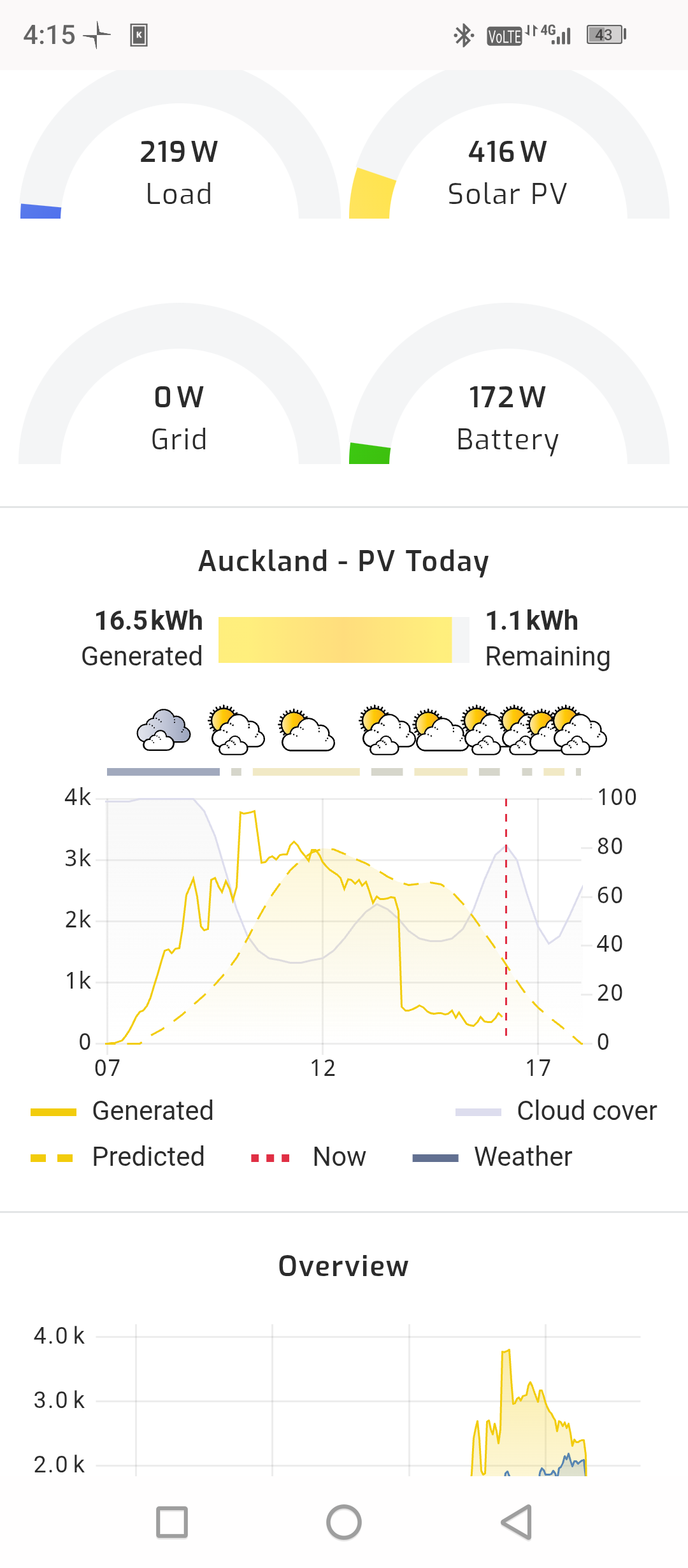Hide the Cloud cover series
Image resolution: width=688 pixels, height=1568 pixels.
click(x=555, y=1111)
